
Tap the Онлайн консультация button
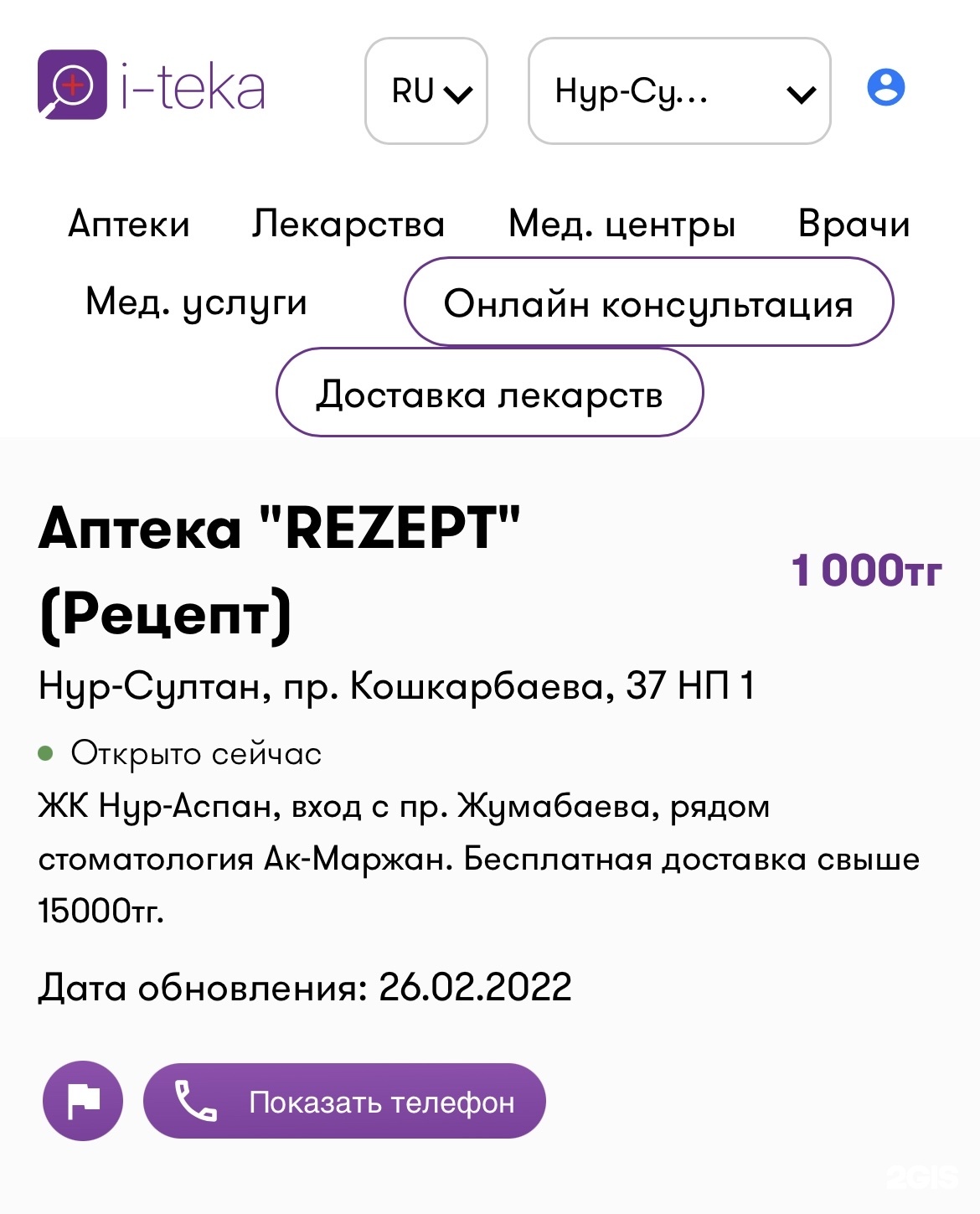click(648, 302)
